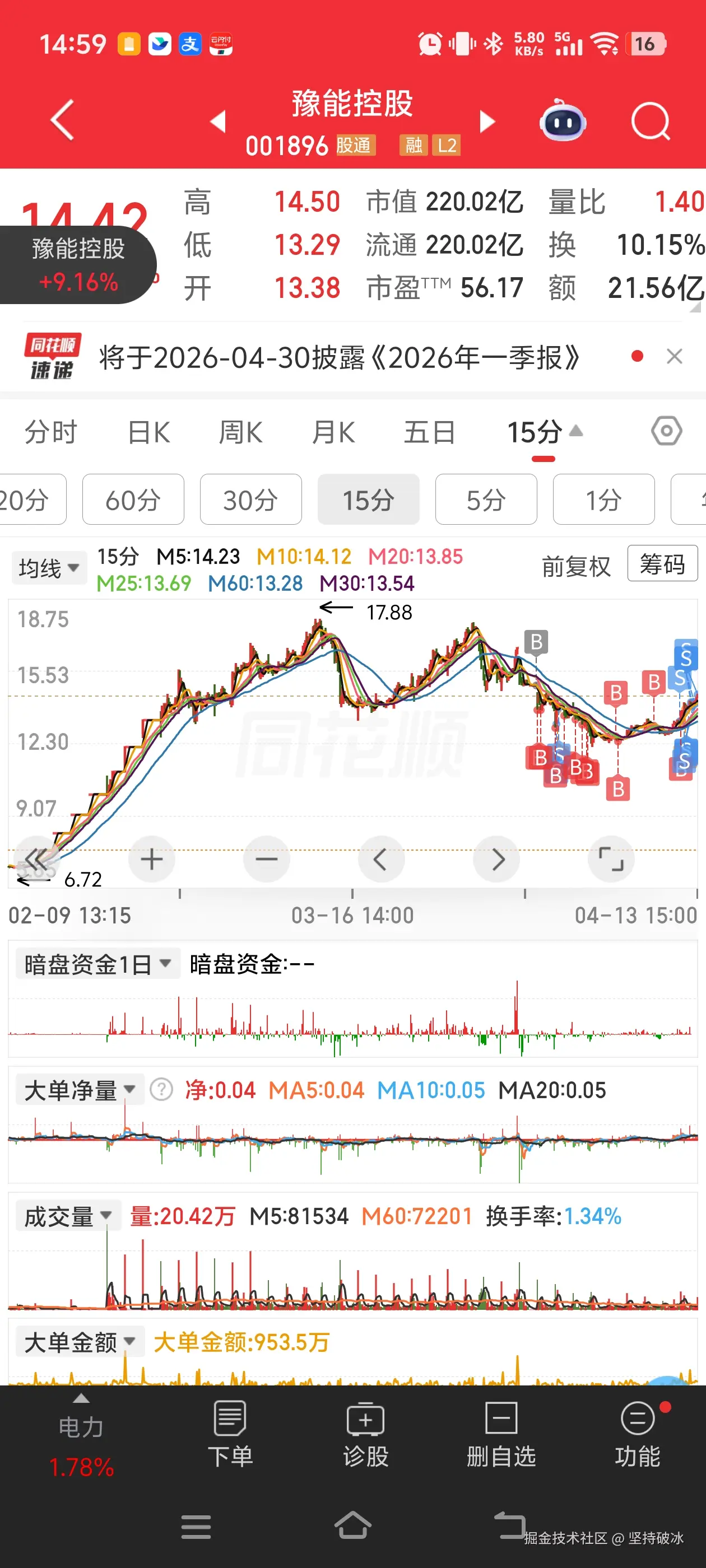Image resolution: width=706 pixels, height=1568 pixels.
Task: Zoom out on the candlestick chart
Action: click(x=267, y=859)
